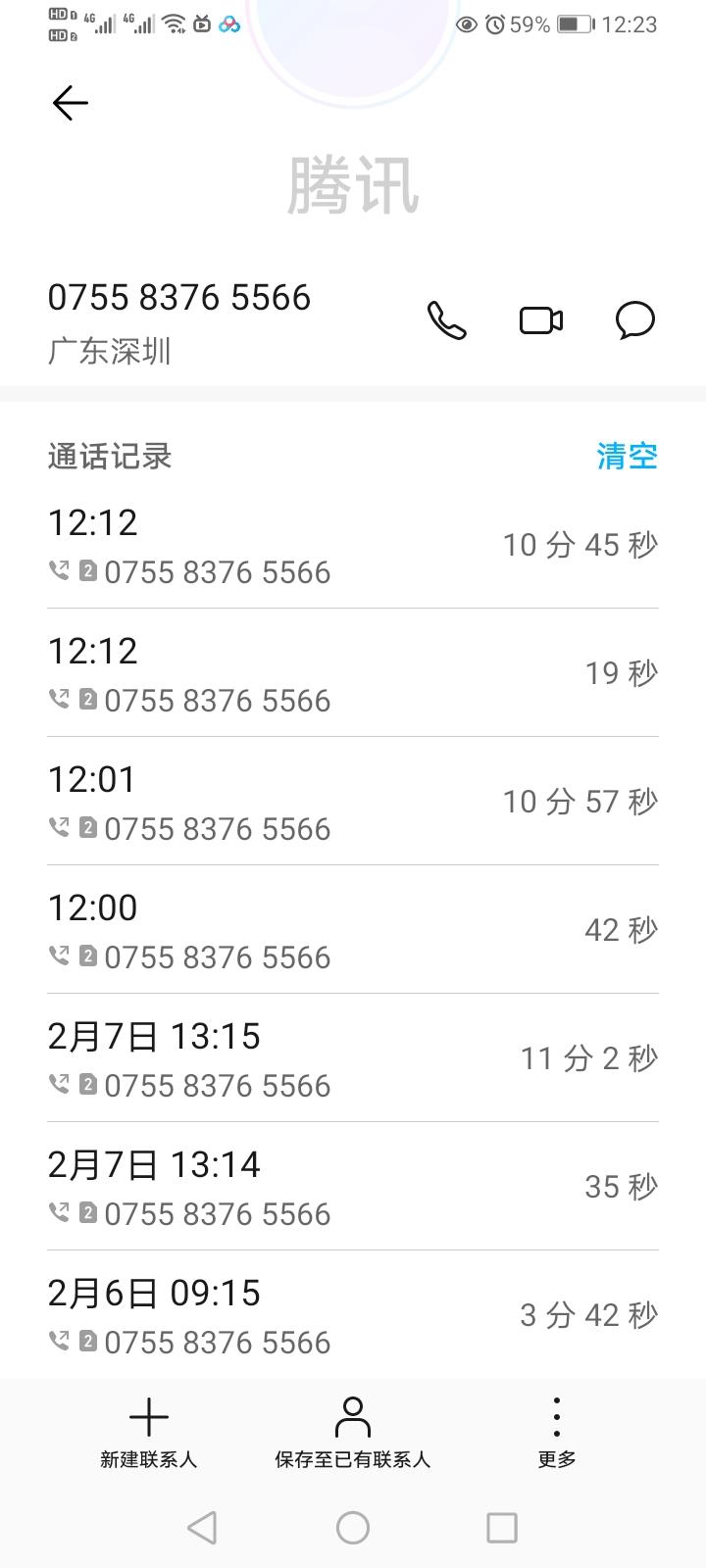The height and width of the screenshot is (1568, 706).
Task: Start a video call with this number
Action: pyautogui.click(x=540, y=320)
